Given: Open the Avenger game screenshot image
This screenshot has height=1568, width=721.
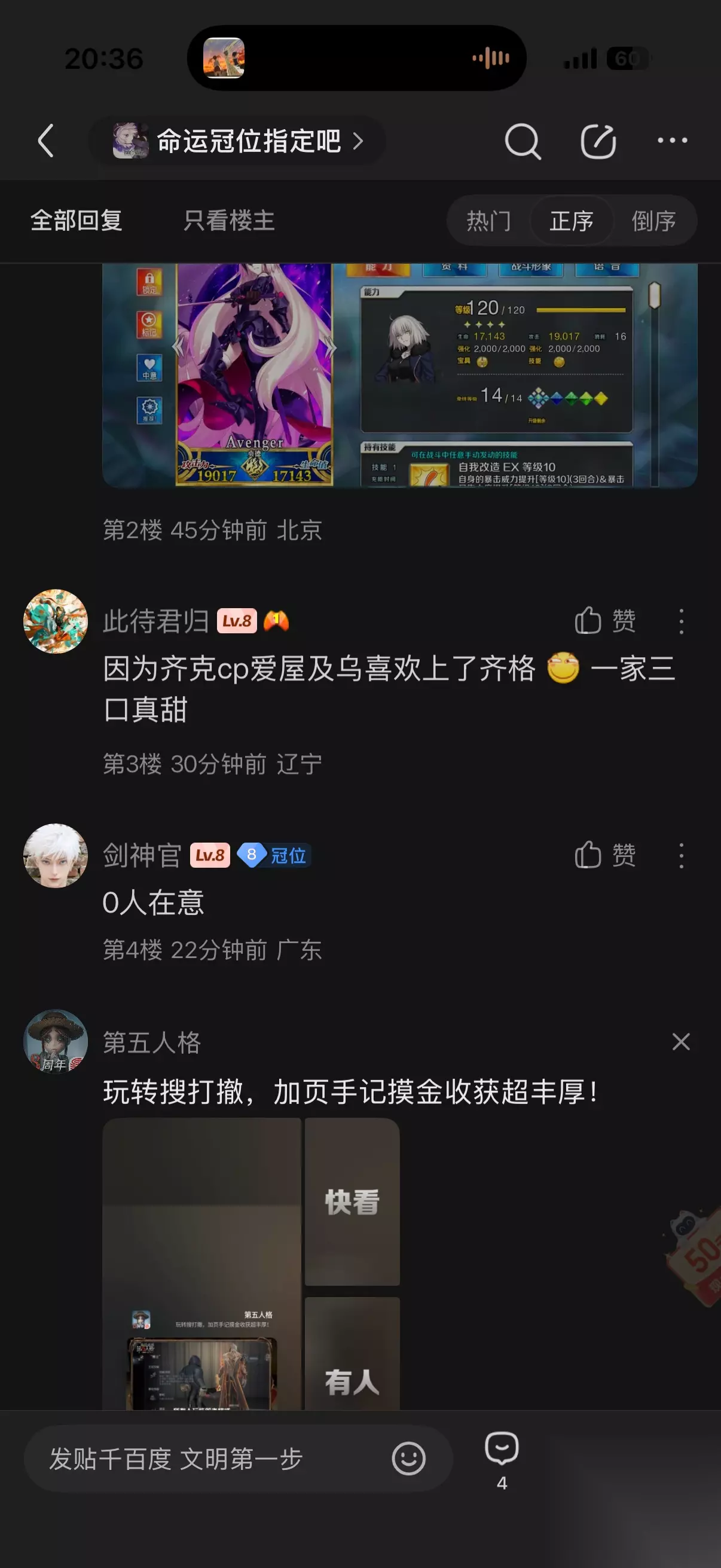Looking at the screenshot, I should coord(400,375).
